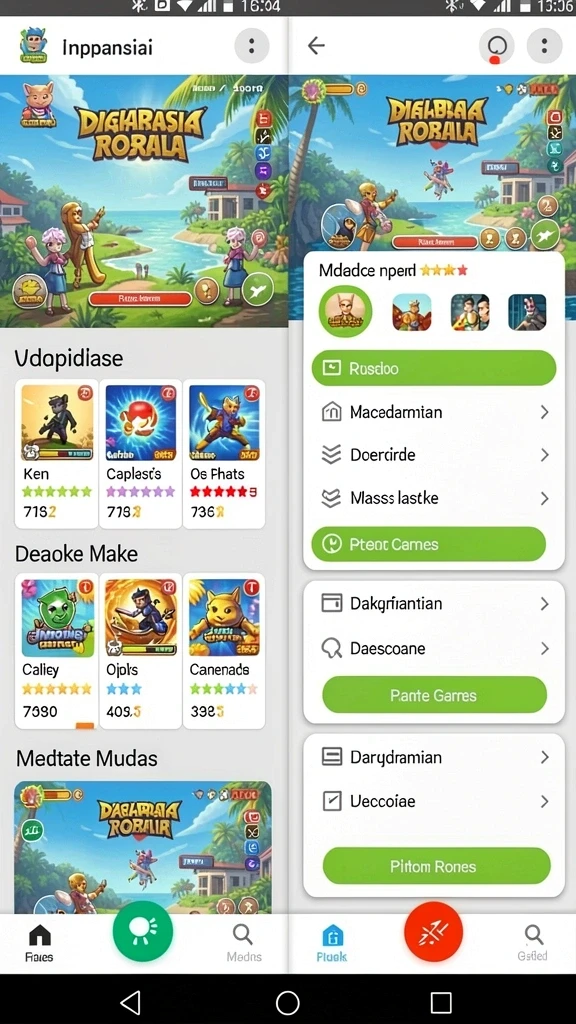Open the Calley game card
The width and height of the screenshot is (576, 1024).
pos(57,650)
